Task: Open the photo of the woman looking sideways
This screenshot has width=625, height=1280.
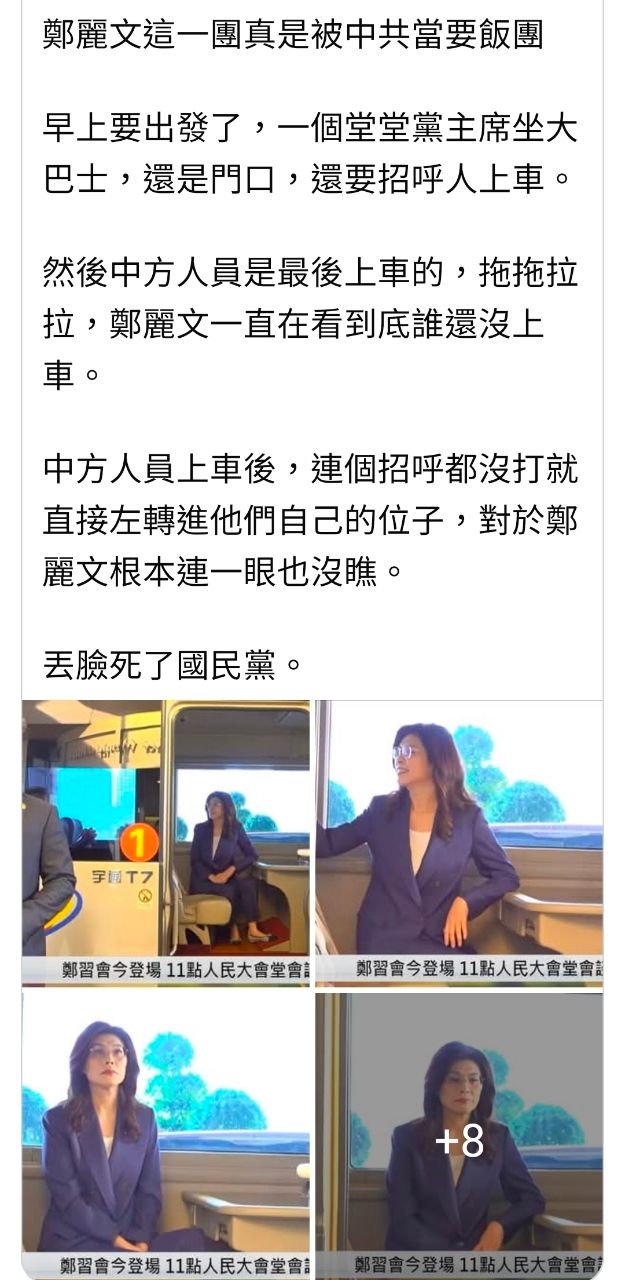Action: click(x=459, y=842)
